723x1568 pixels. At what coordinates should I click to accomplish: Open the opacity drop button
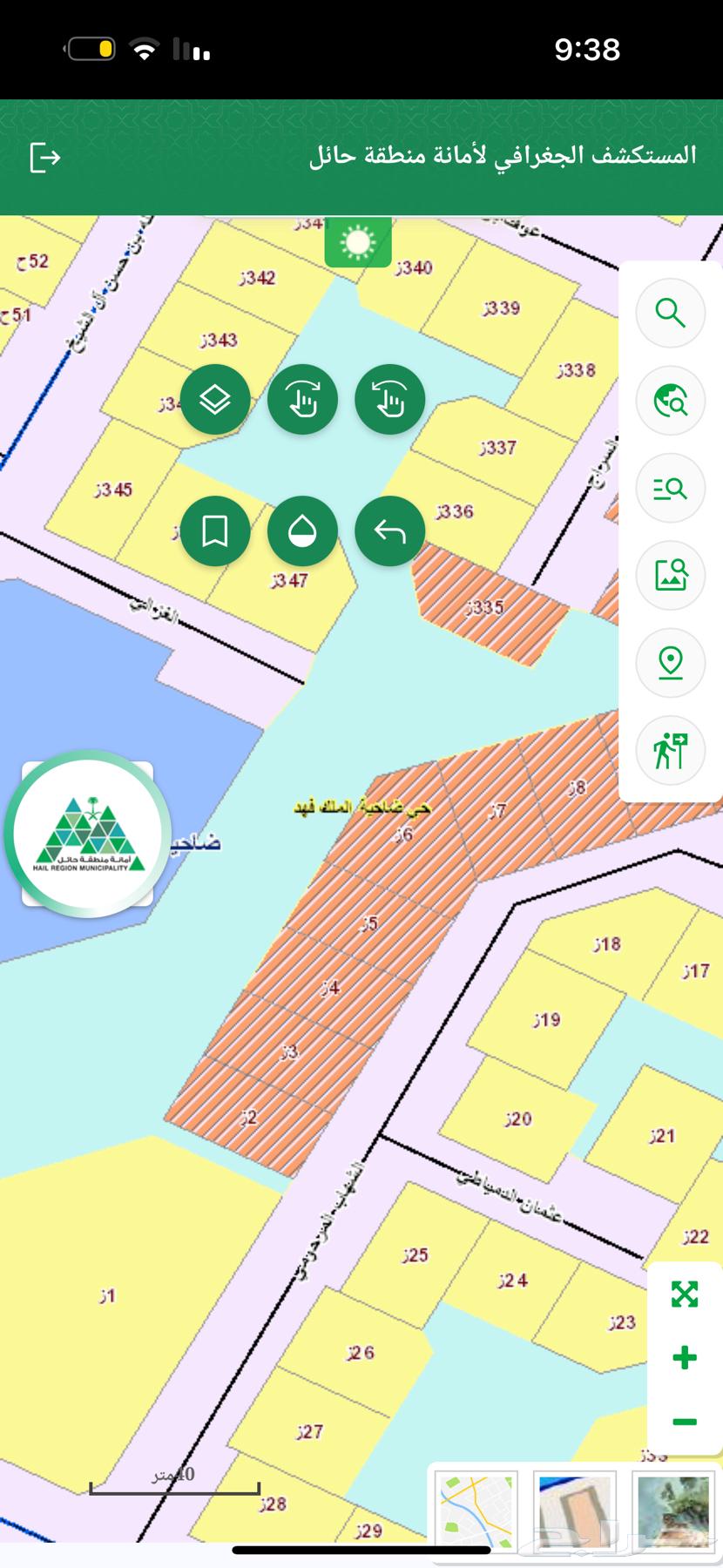pyautogui.click(x=302, y=531)
